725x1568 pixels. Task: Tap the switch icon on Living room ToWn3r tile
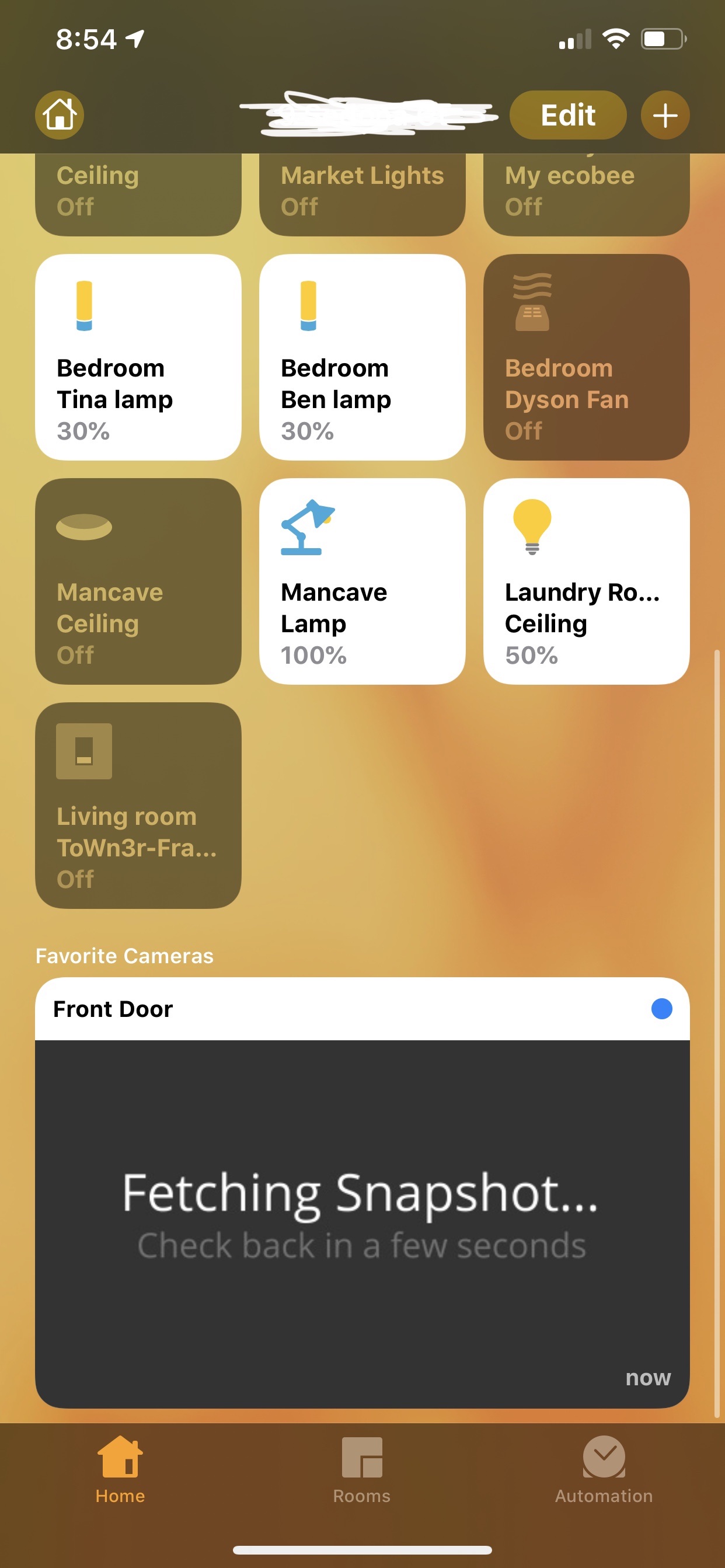click(83, 752)
